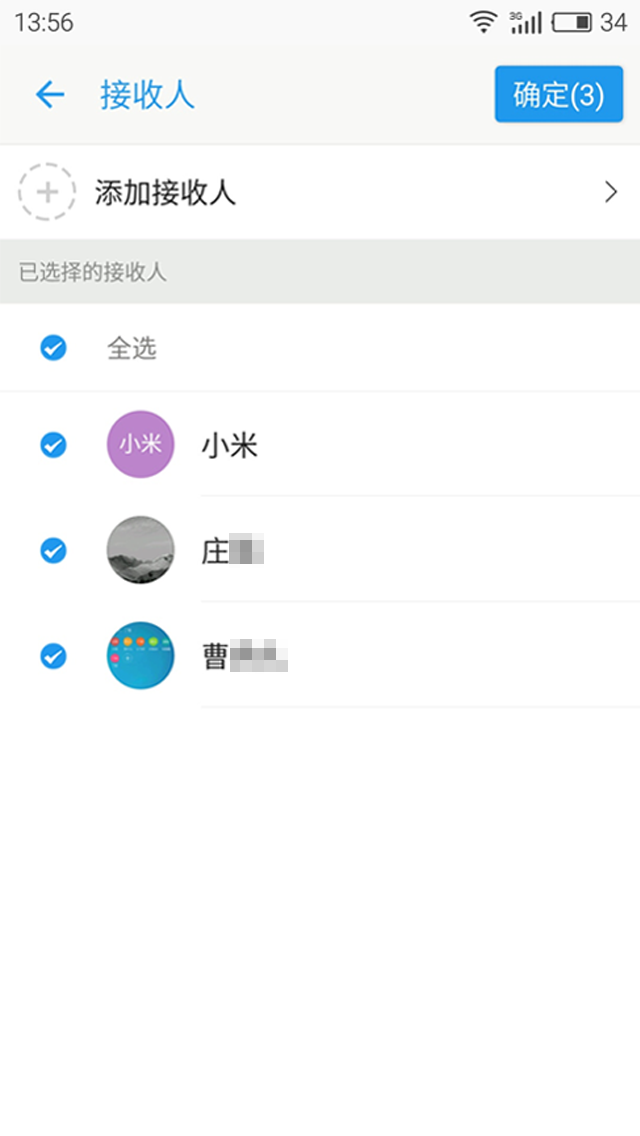
Task: Uncheck the 全选 select-all checkbox
Action: click(x=53, y=348)
